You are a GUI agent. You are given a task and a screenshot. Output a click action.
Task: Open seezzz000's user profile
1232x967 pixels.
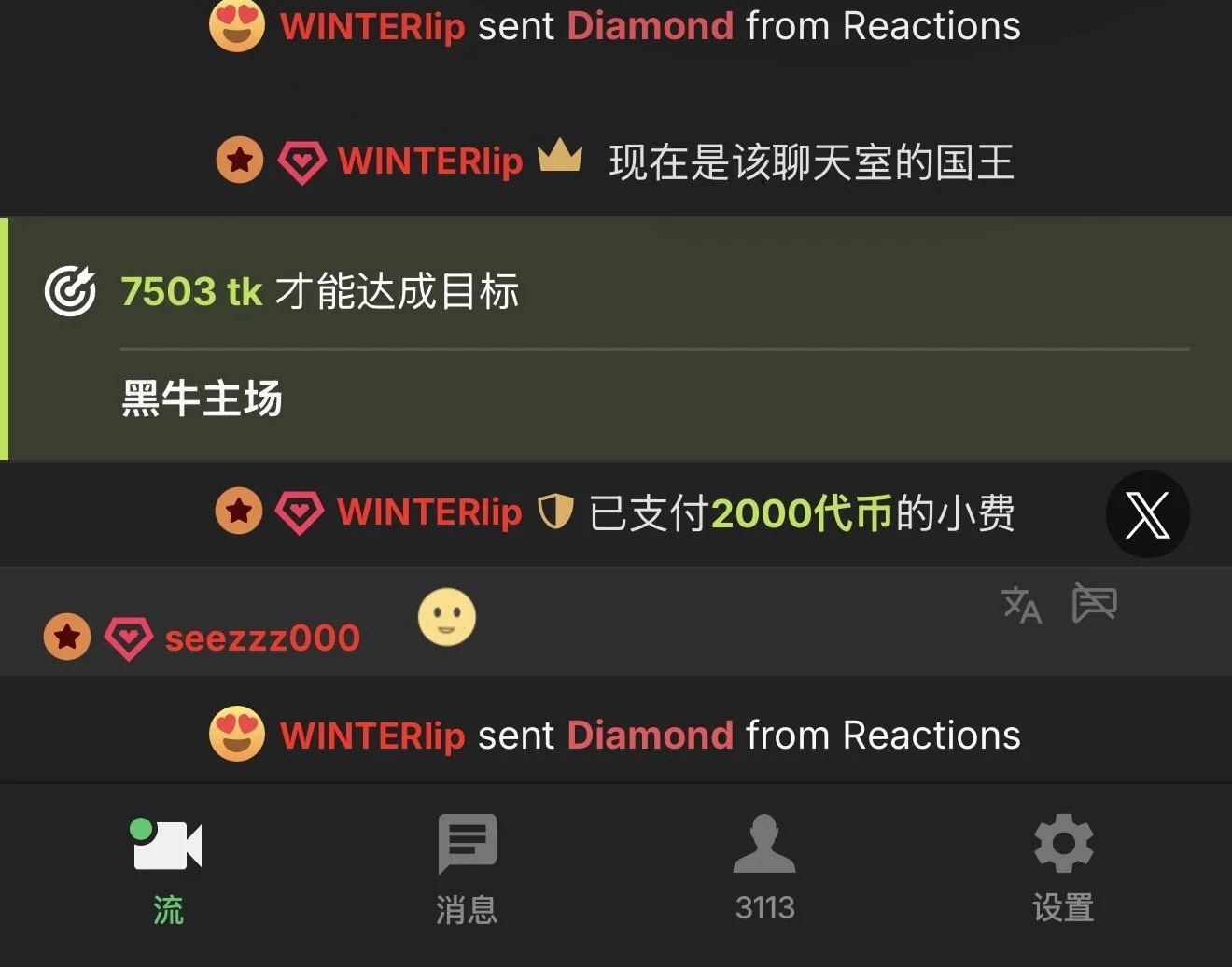coord(262,638)
